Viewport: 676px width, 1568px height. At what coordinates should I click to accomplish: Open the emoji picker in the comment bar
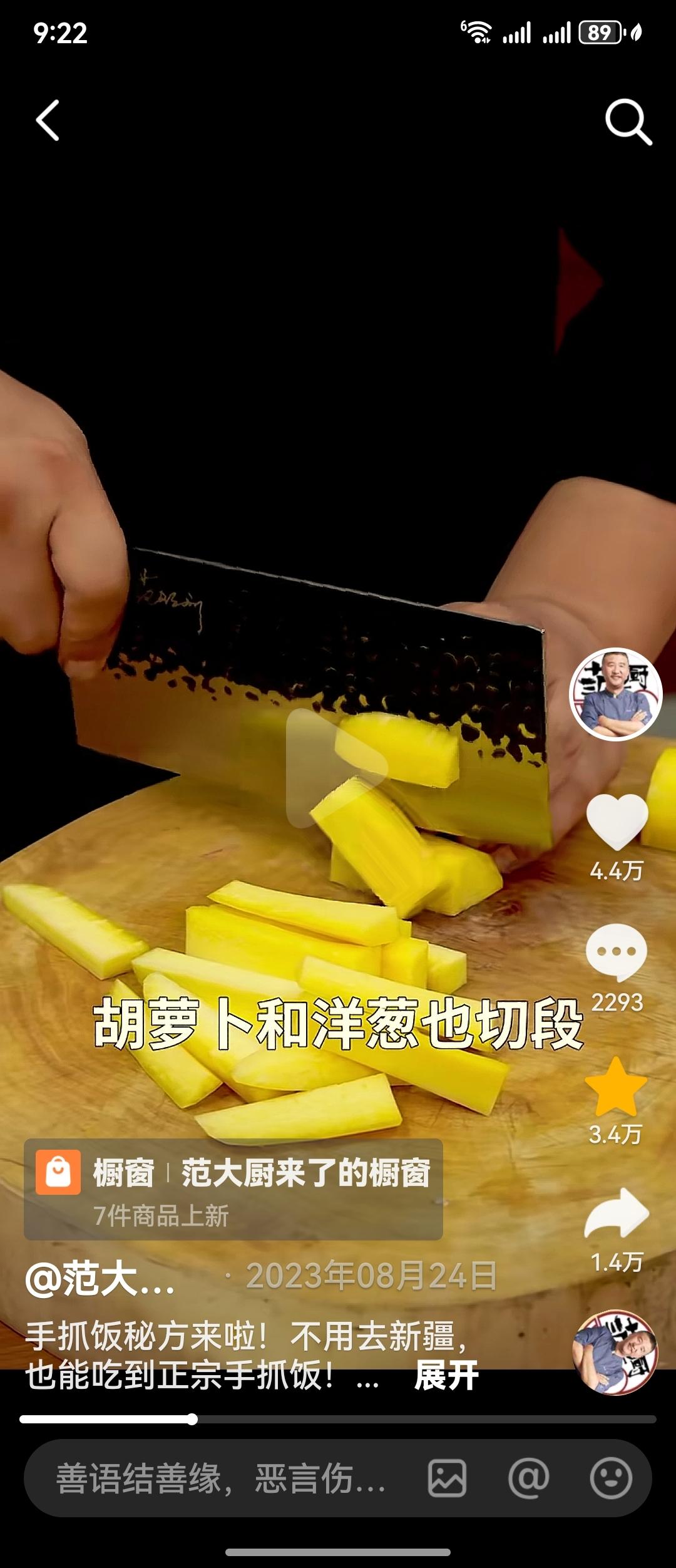point(610,1478)
